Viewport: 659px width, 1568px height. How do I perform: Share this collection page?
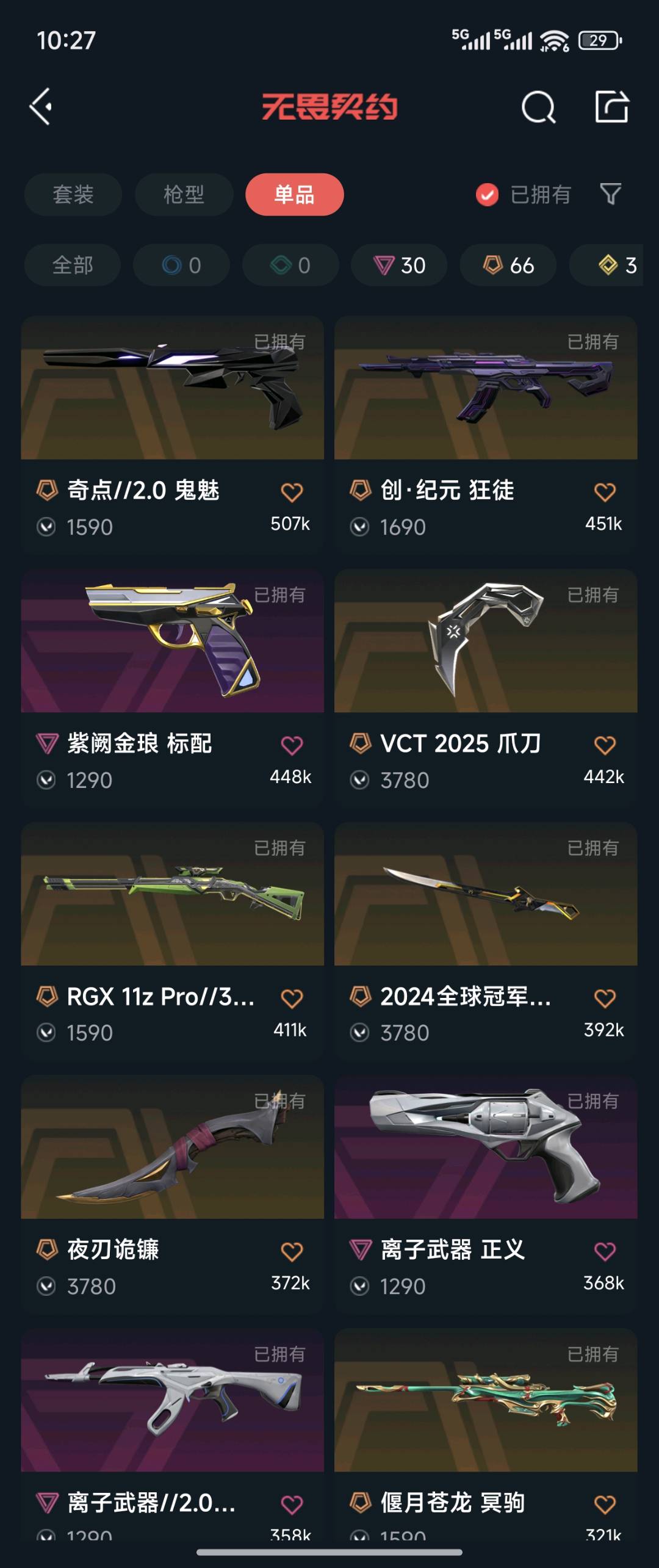point(611,107)
